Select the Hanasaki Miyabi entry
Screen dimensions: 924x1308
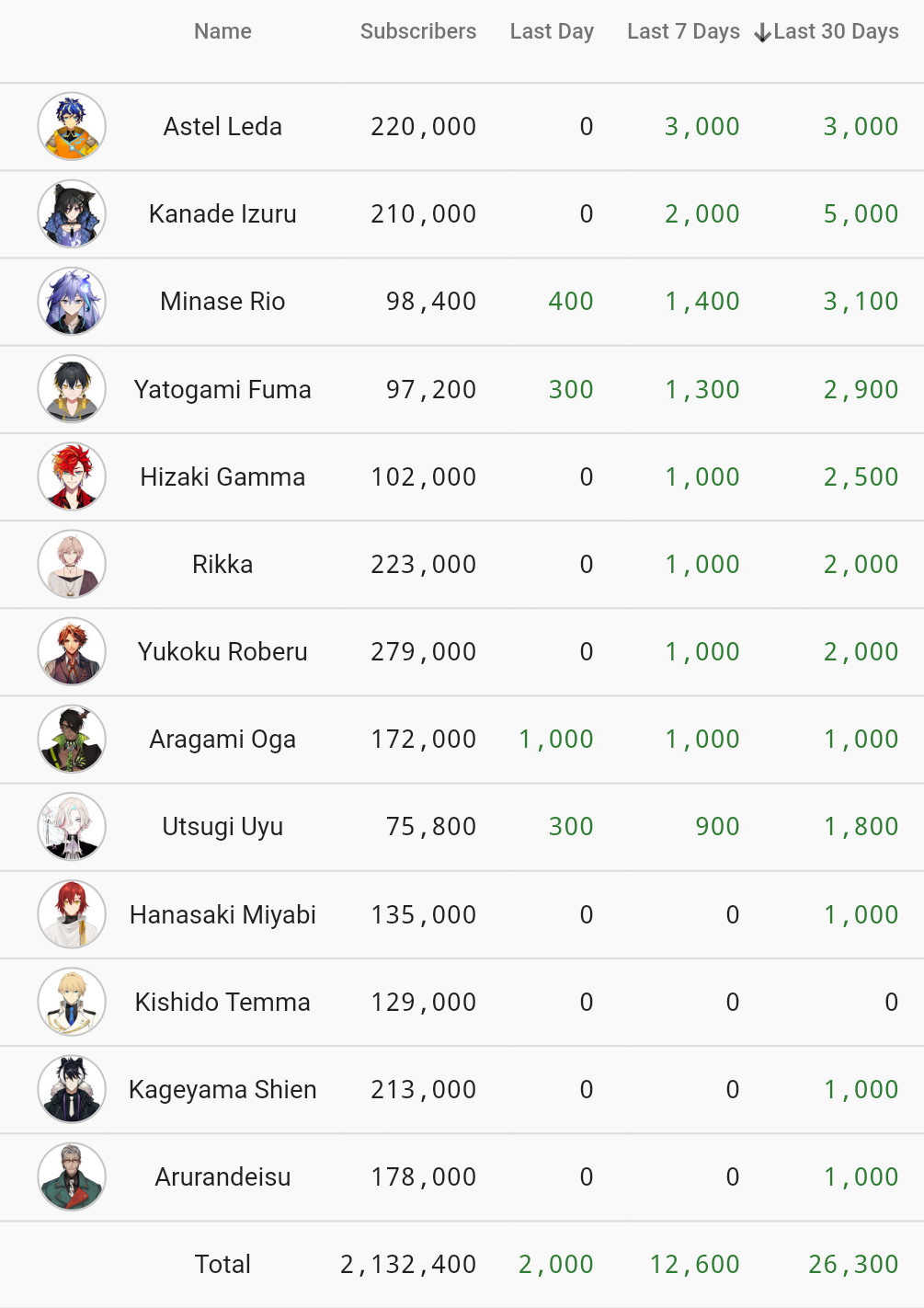222,915
